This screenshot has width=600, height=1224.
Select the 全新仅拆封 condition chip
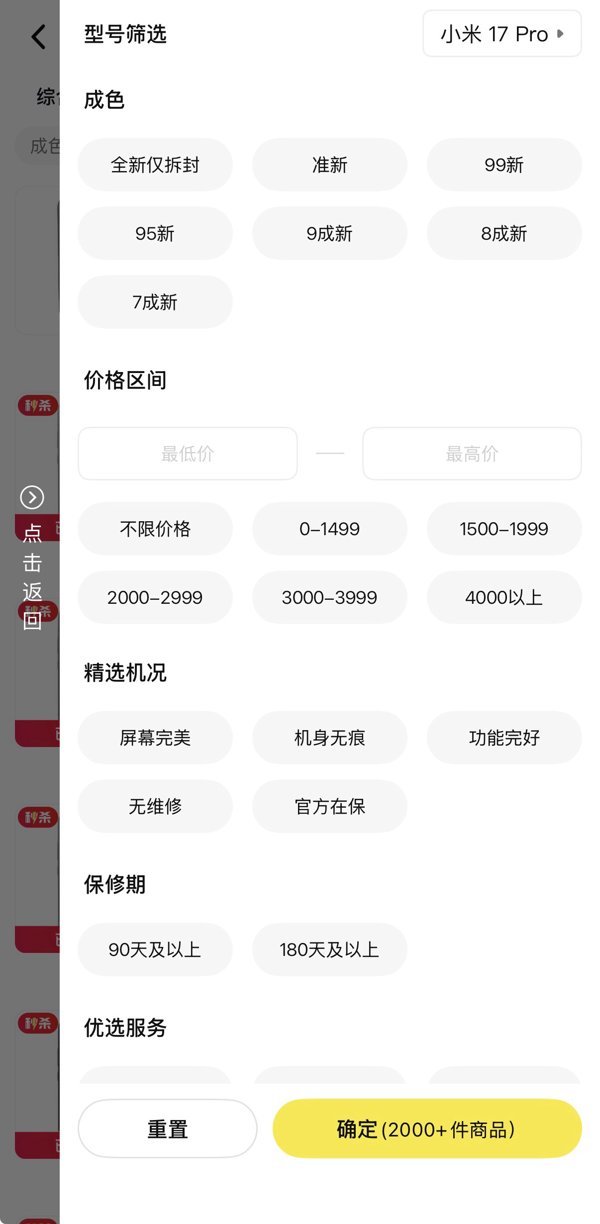tap(155, 165)
